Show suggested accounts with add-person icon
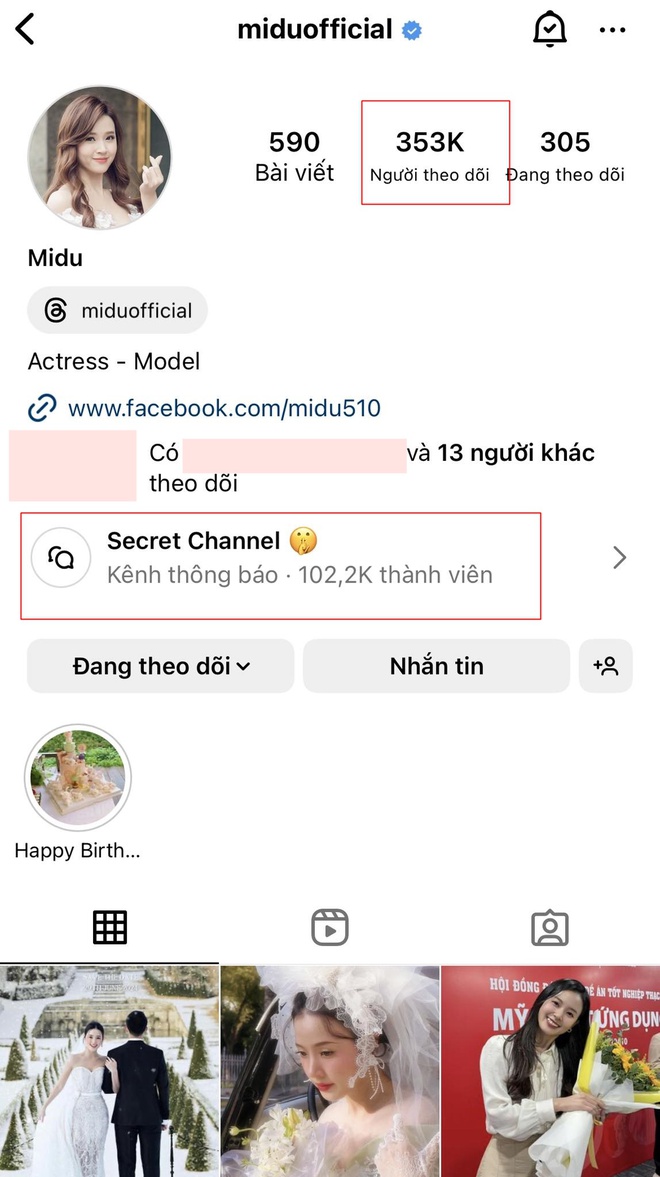This screenshot has width=660, height=1177. [x=605, y=666]
